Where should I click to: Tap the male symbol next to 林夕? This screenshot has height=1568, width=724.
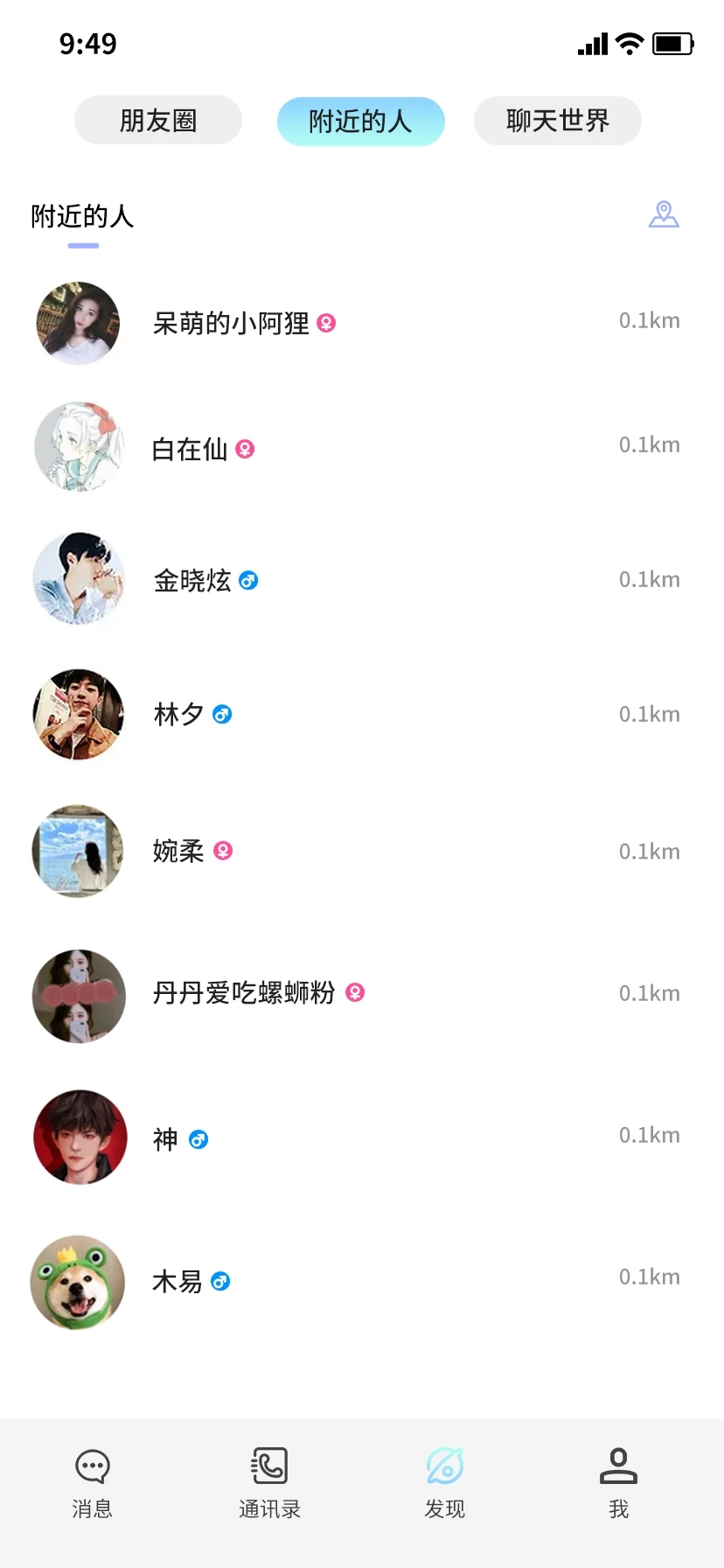click(x=222, y=715)
